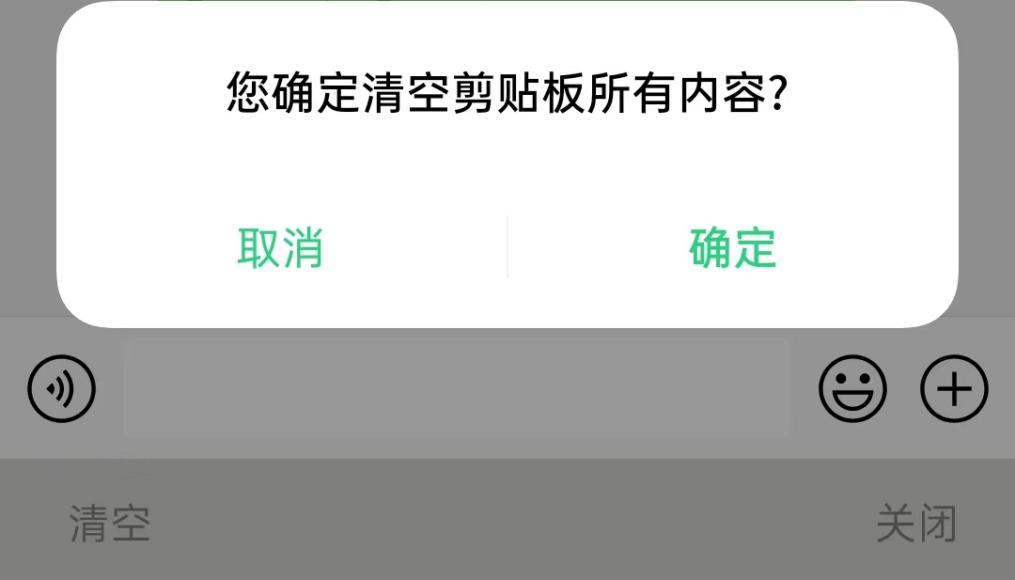The image size is (1015, 580).
Task: Confirm clearing clipboard with 确定
Action: pyautogui.click(x=732, y=248)
